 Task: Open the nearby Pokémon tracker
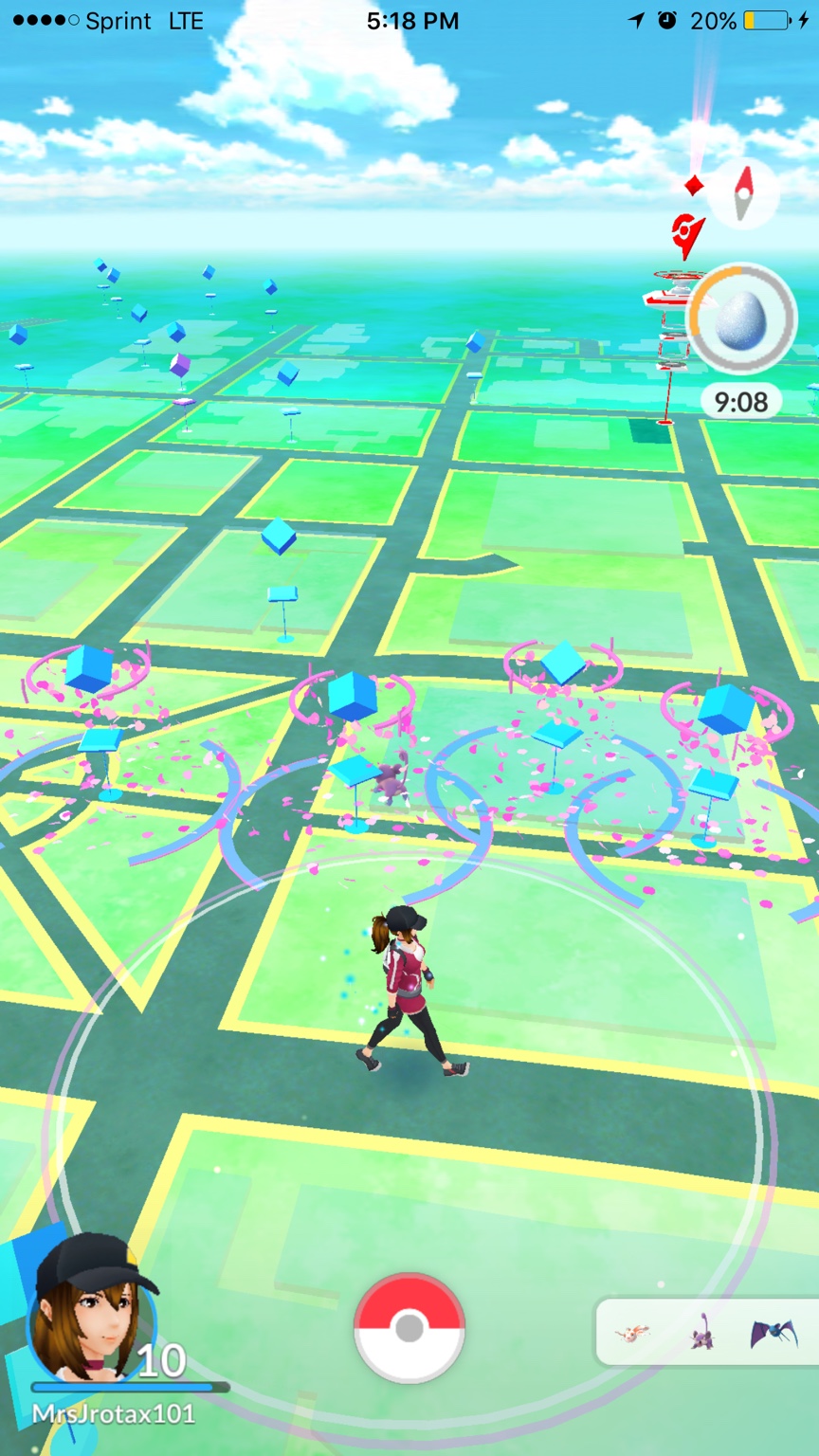[x=706, y=1331]
